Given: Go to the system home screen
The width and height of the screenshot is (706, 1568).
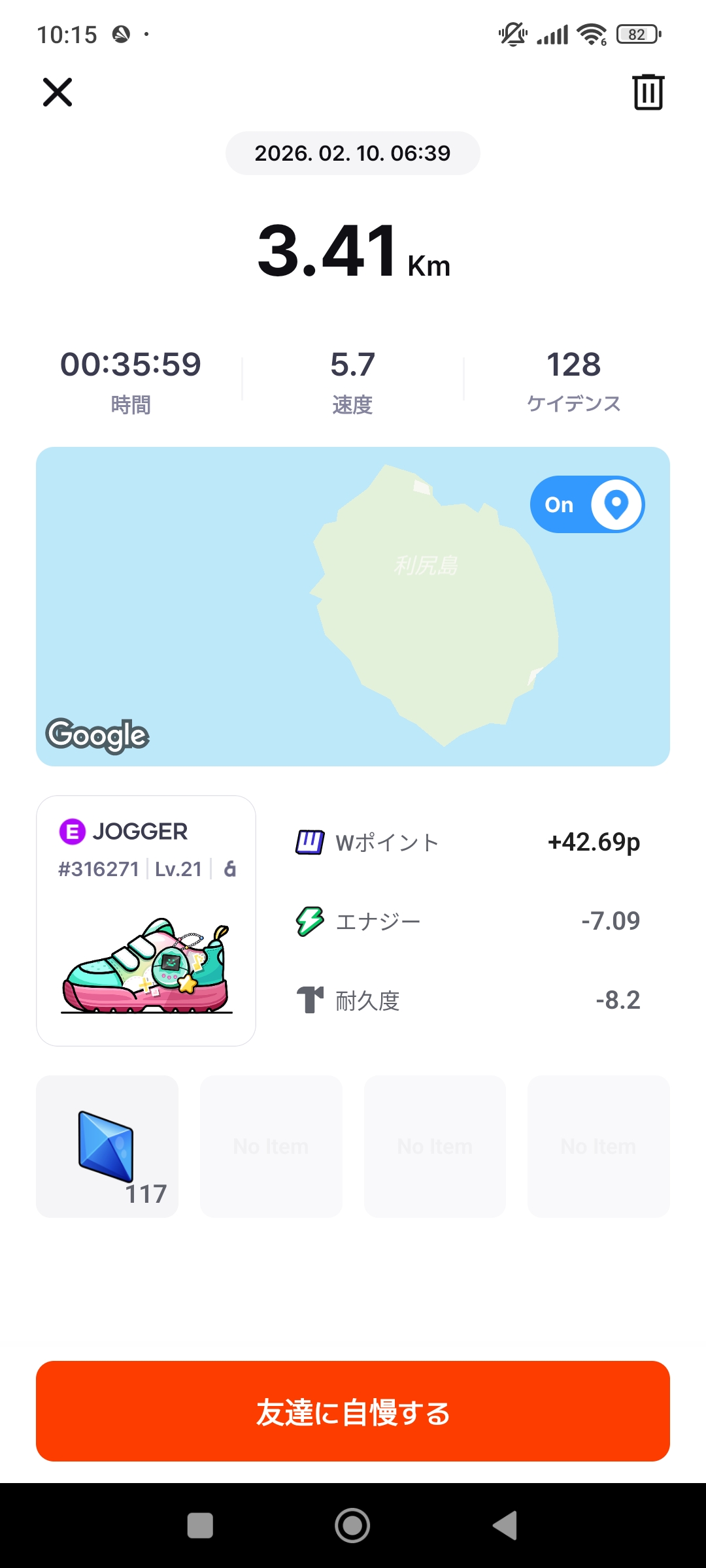Looking at the screenshot, I should tap(352, 1526).
